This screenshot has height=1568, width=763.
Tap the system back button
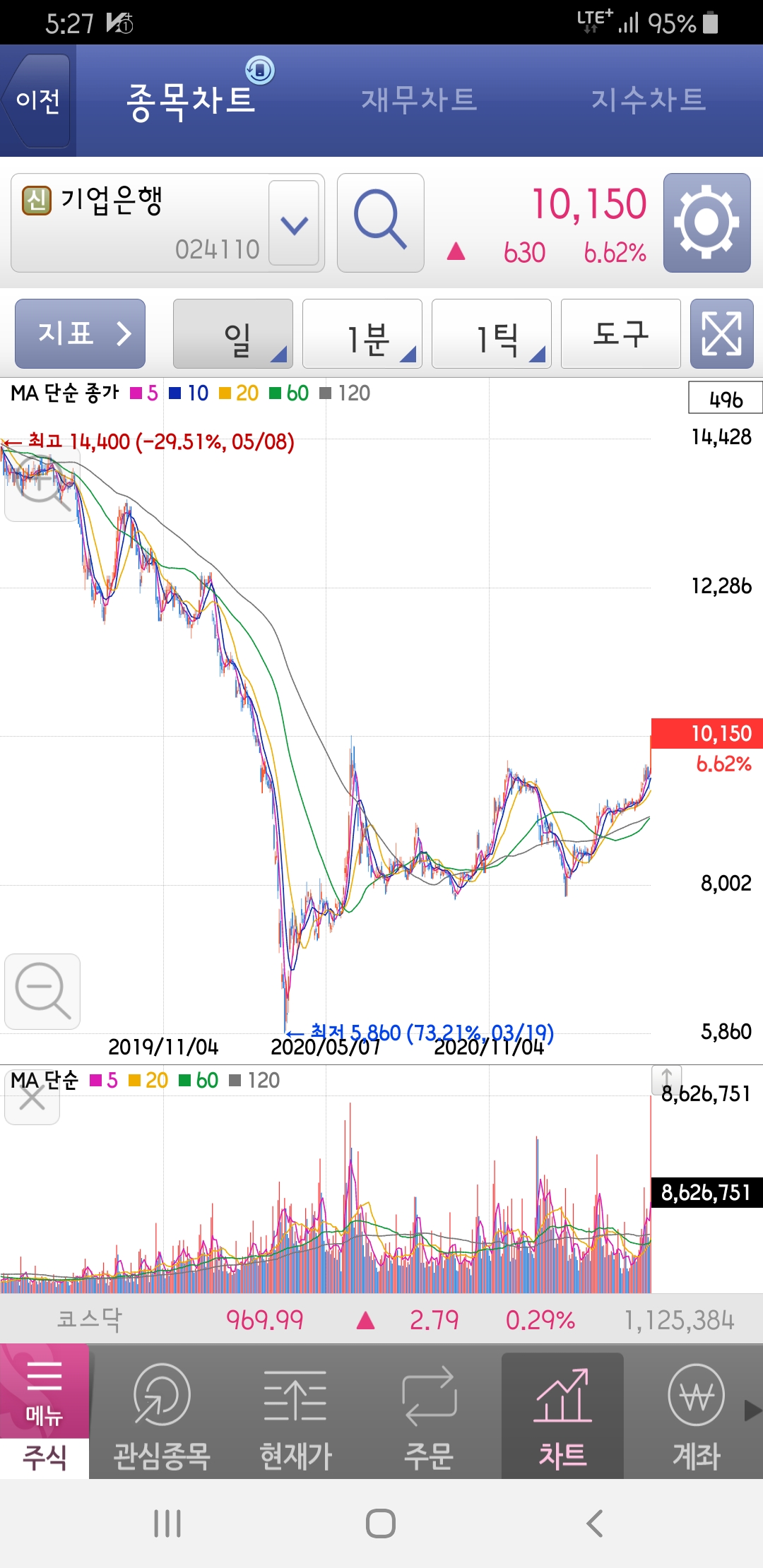595,1524
